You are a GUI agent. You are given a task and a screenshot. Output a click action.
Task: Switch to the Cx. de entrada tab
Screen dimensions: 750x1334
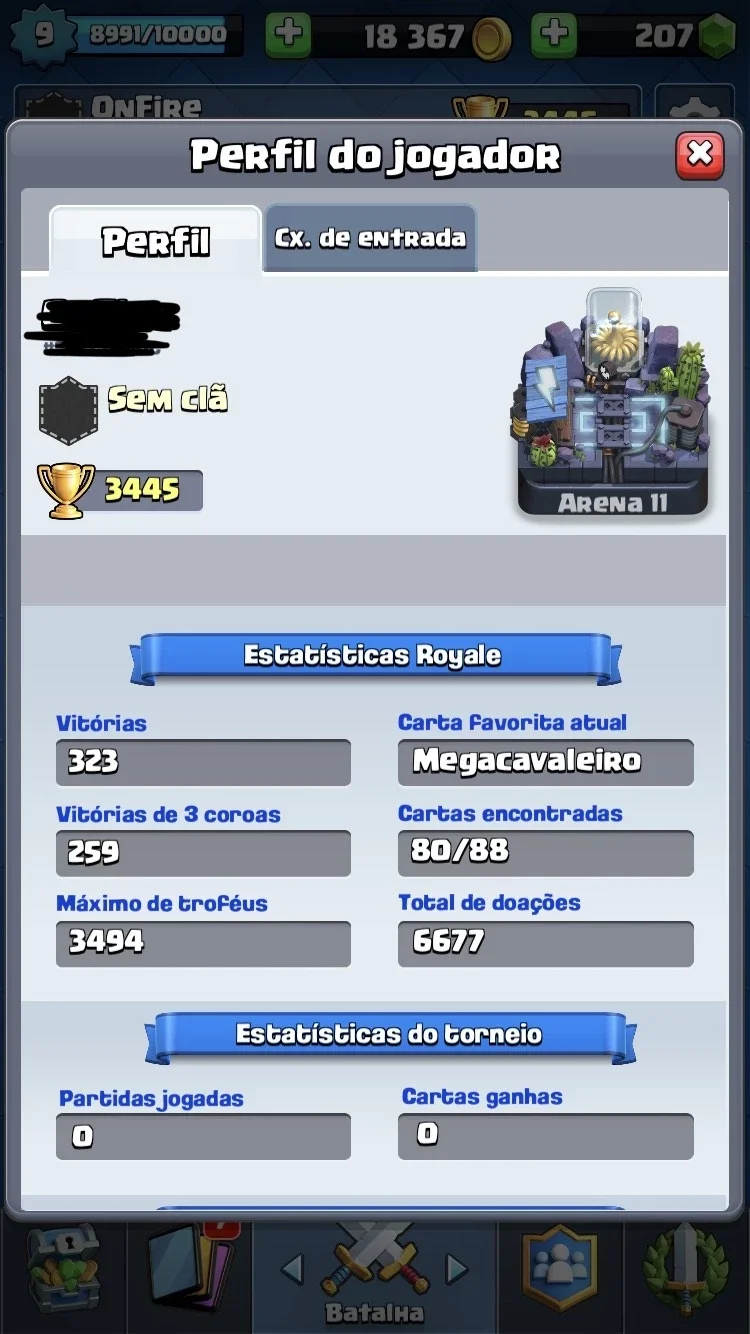tap(370, 238)
